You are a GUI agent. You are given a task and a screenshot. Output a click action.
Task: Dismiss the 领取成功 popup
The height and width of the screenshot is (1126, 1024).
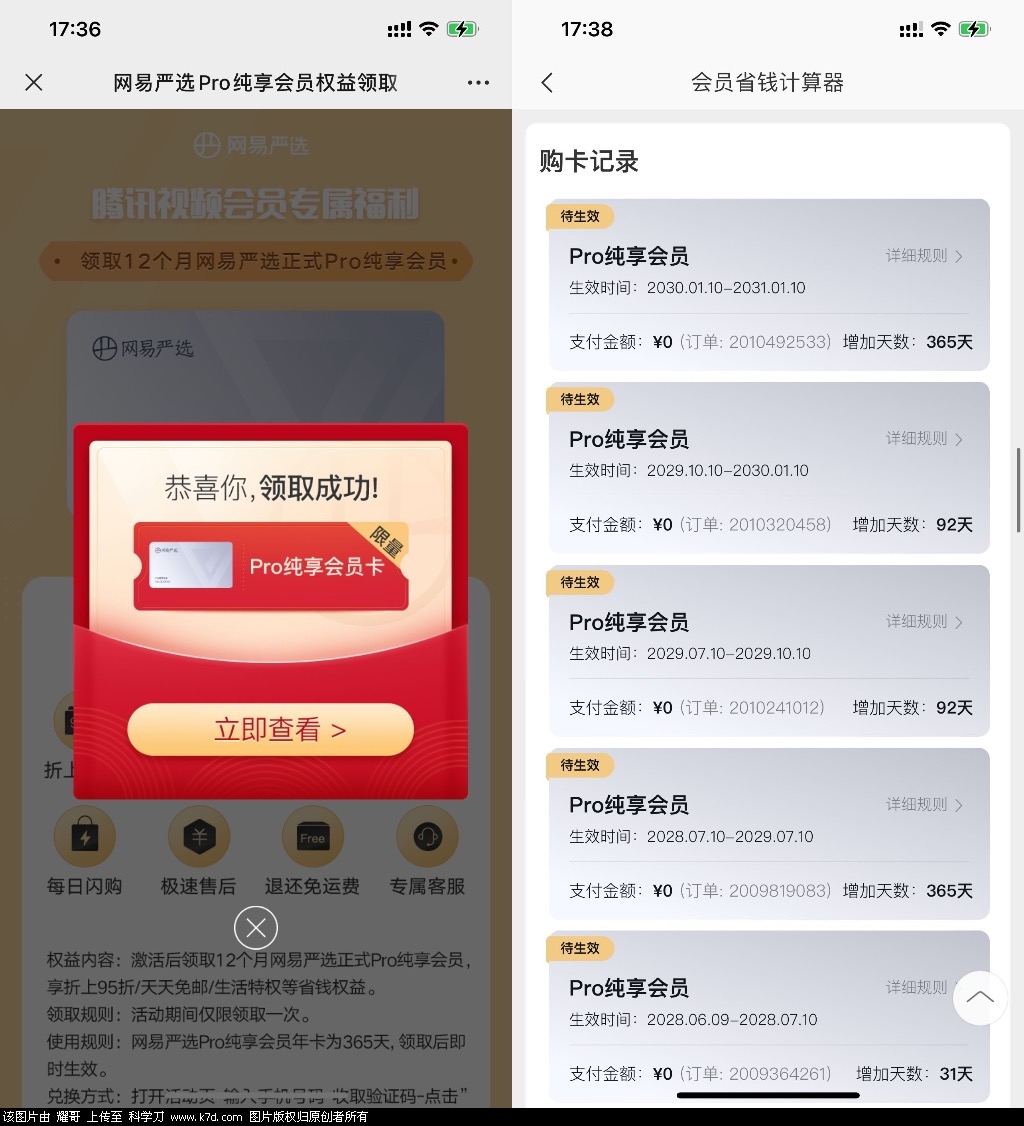pos(256,928)
